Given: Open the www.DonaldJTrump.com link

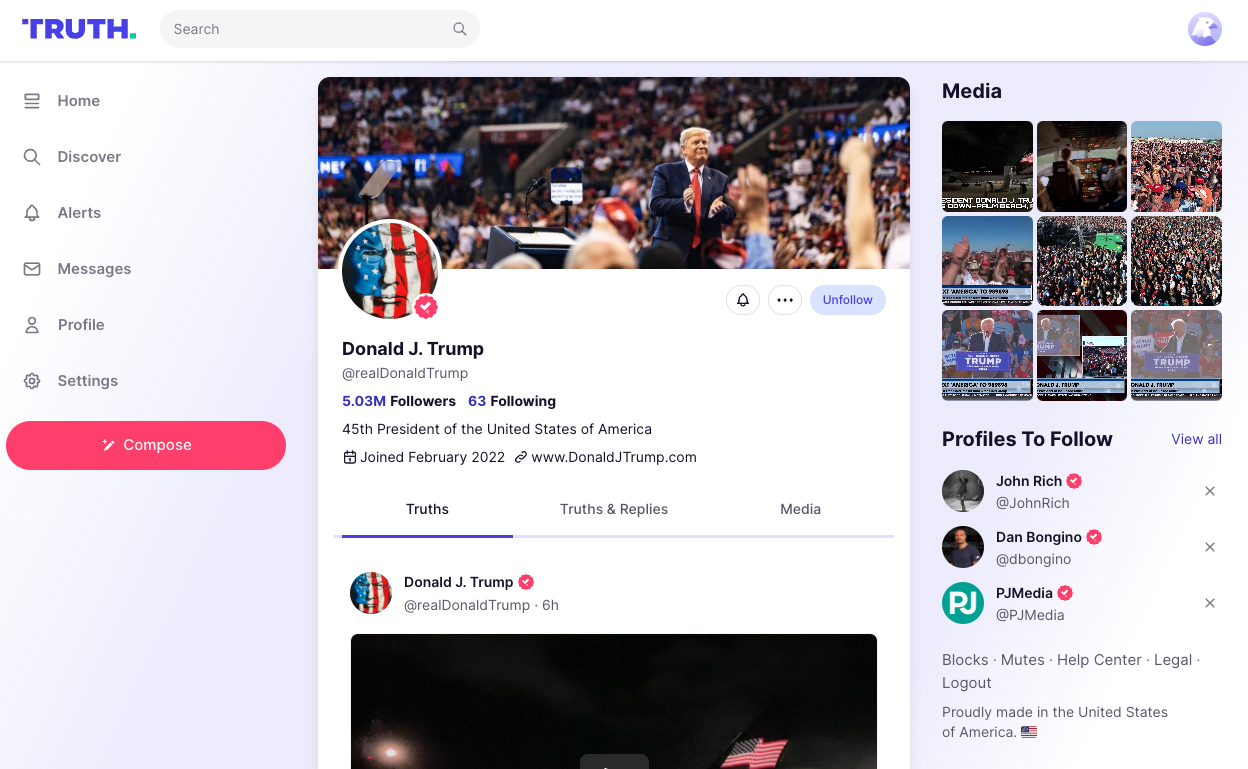Looking at the screenshot, I should 613,457.
